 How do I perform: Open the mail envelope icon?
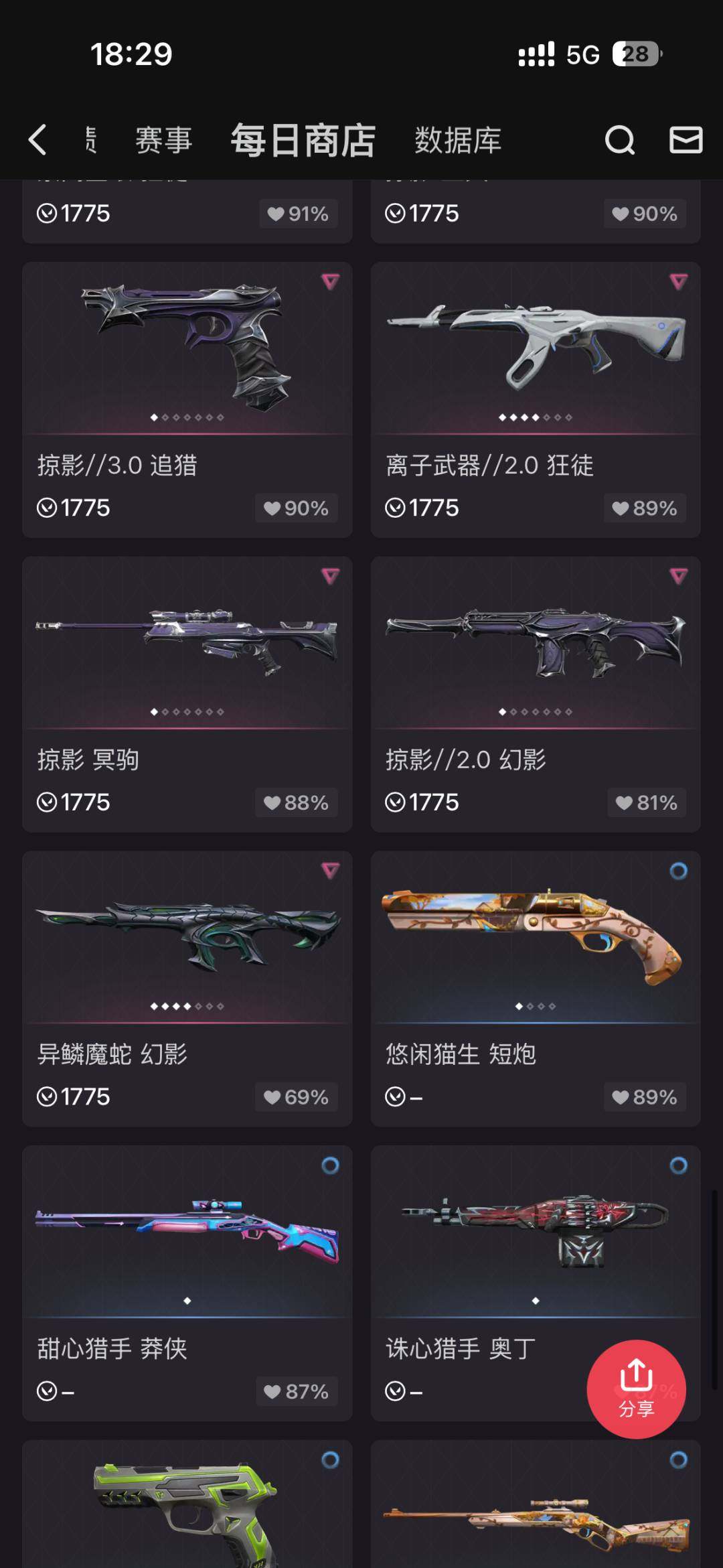click(x=684, y=141)
